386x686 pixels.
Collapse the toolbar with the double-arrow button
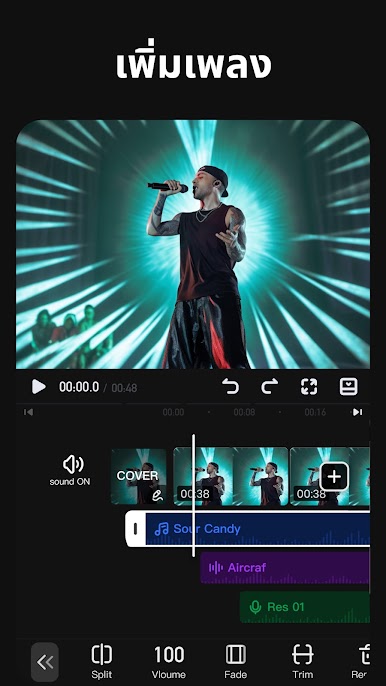(45, 663)
